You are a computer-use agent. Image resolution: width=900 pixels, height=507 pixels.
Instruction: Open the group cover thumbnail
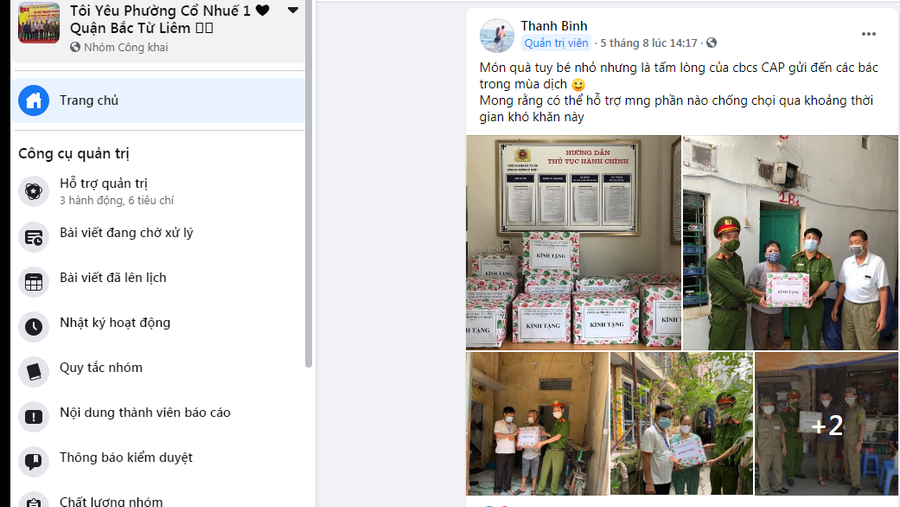[x=38, y=22]
